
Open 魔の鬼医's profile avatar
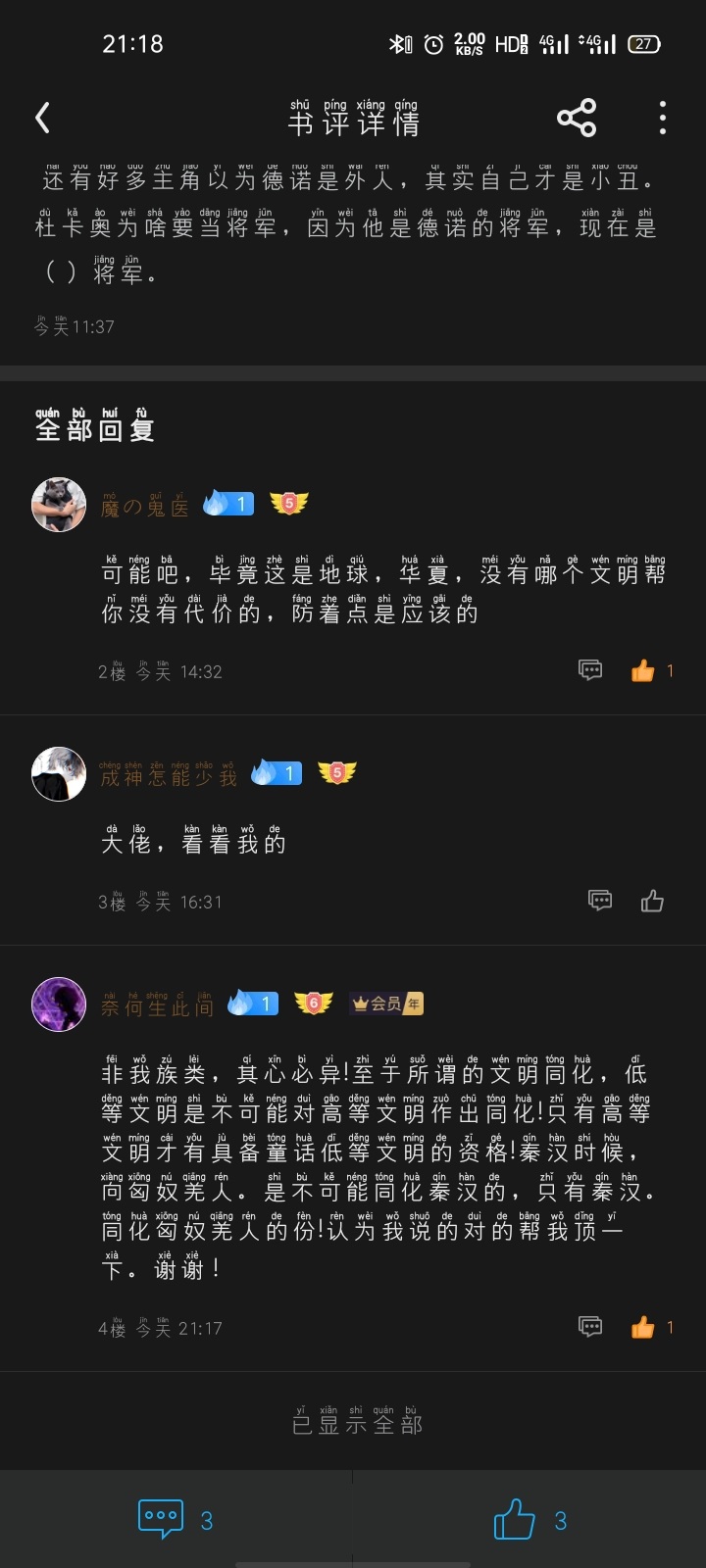pyautogui.click(x=59, y=505)
